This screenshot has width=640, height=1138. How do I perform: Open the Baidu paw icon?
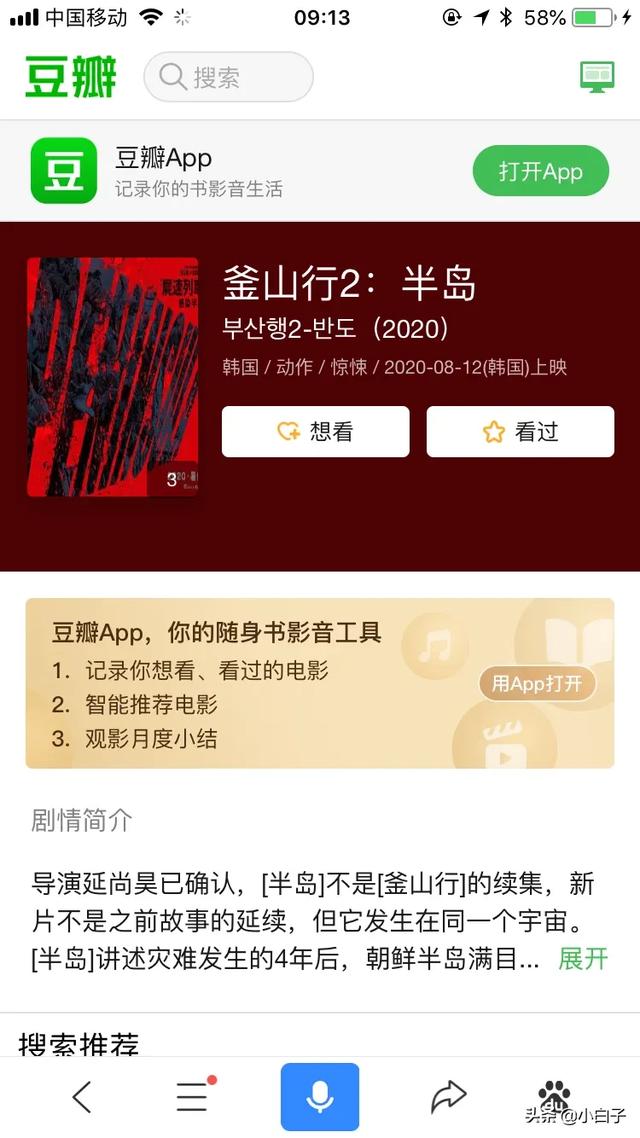click(x=553, y=1095)
